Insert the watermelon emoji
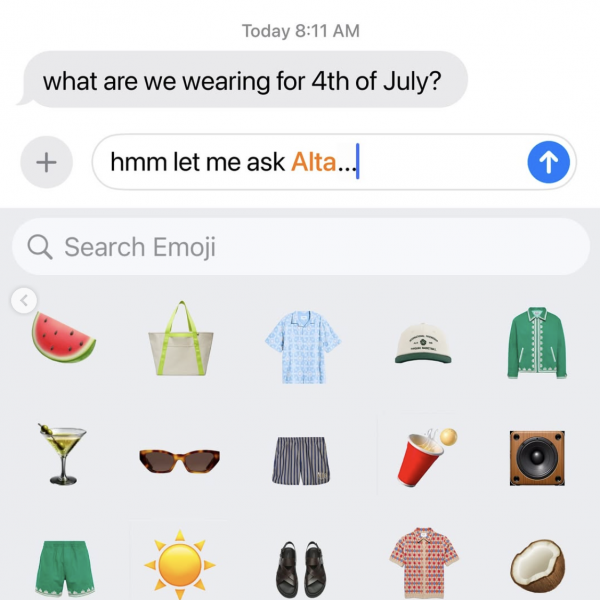The image size is (600, 600). 63,338
